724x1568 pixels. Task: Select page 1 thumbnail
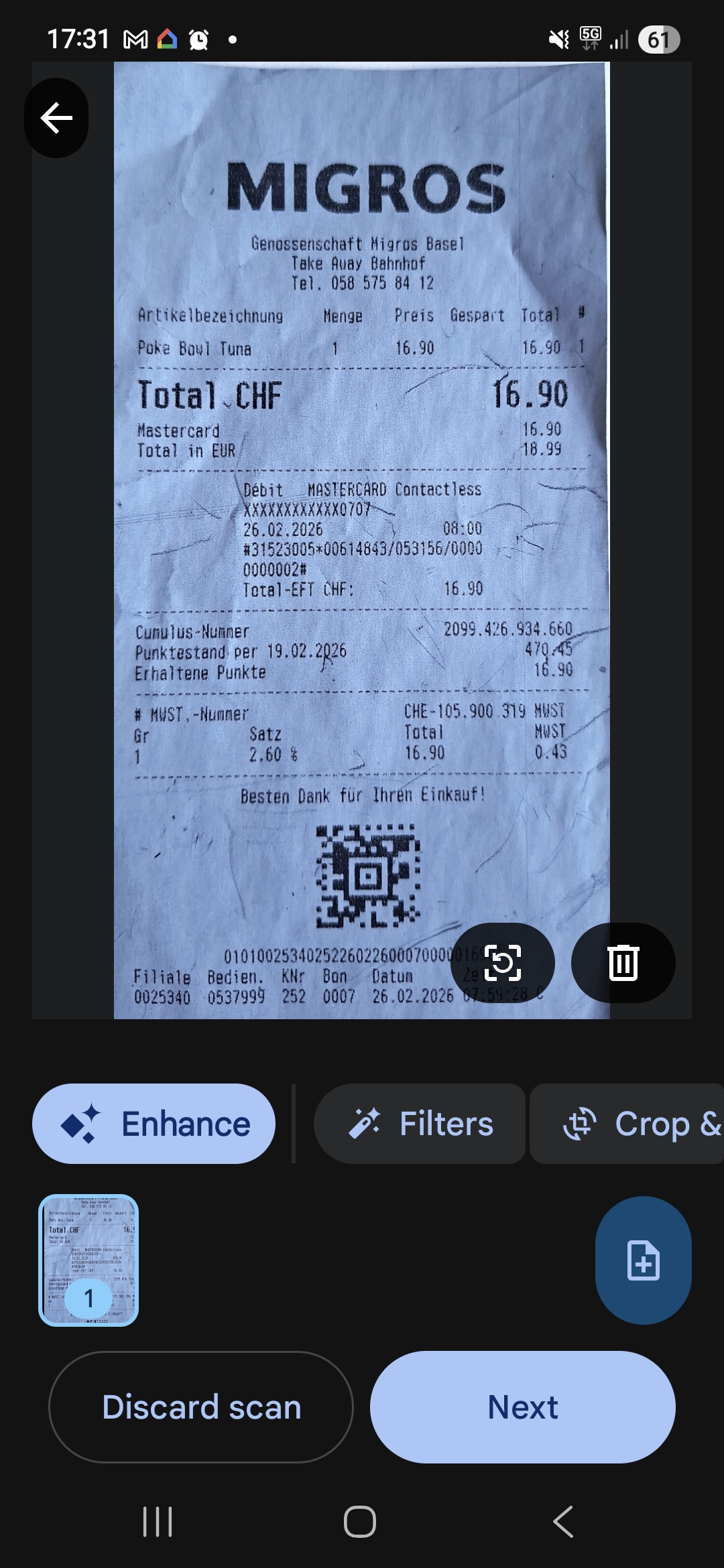click(x=88, y=1260)
